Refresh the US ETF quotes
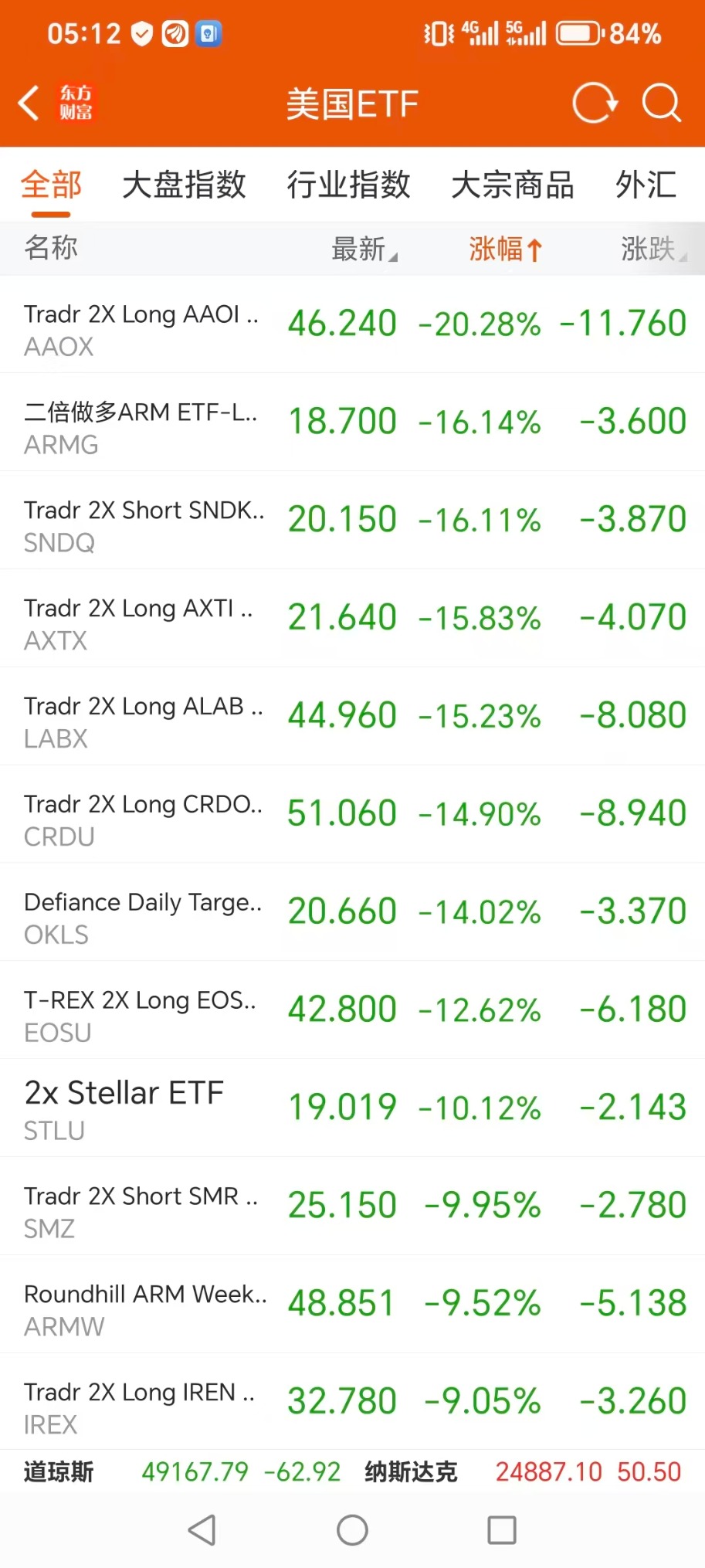Screen dimensions: 705x1568 [x=594, y=103]
